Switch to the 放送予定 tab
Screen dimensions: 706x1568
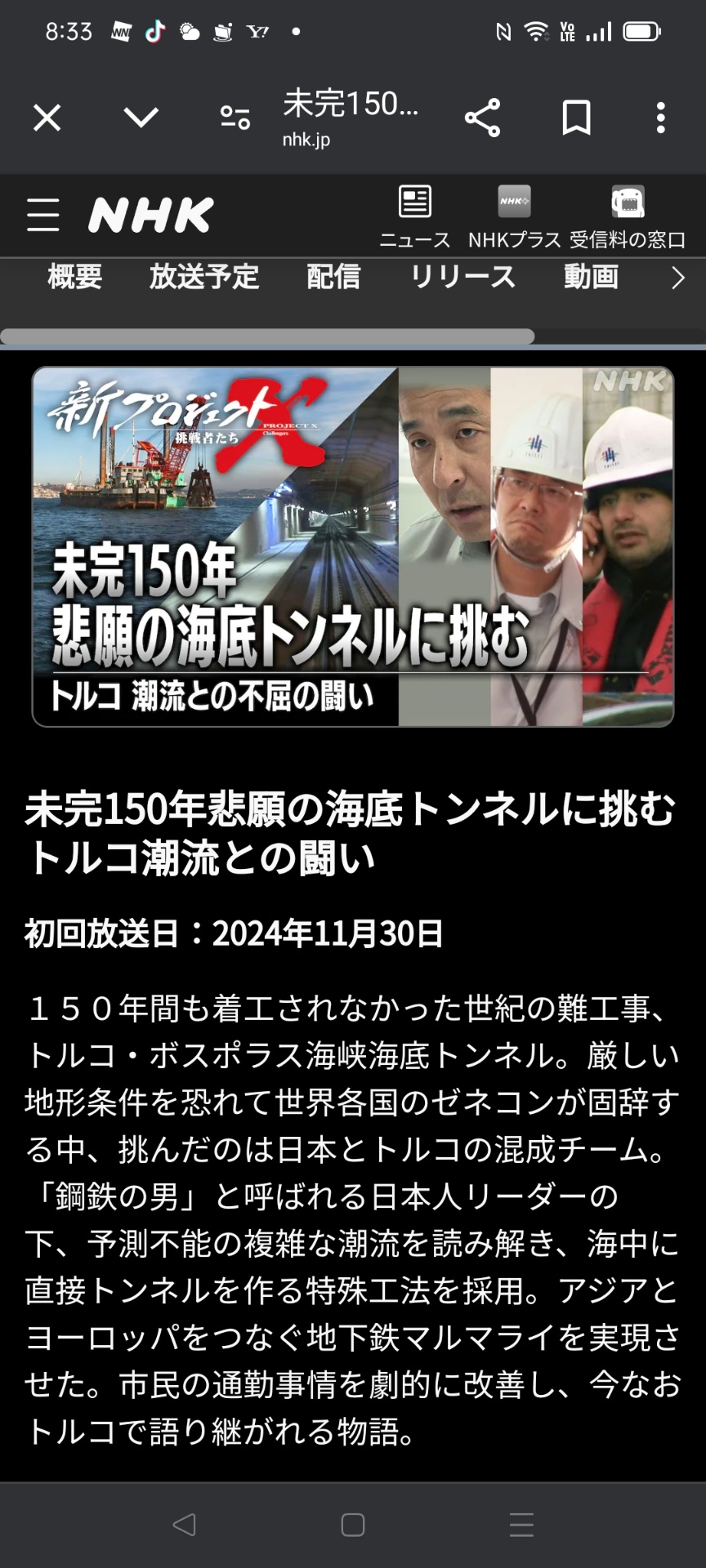click(x=204, y=278)
